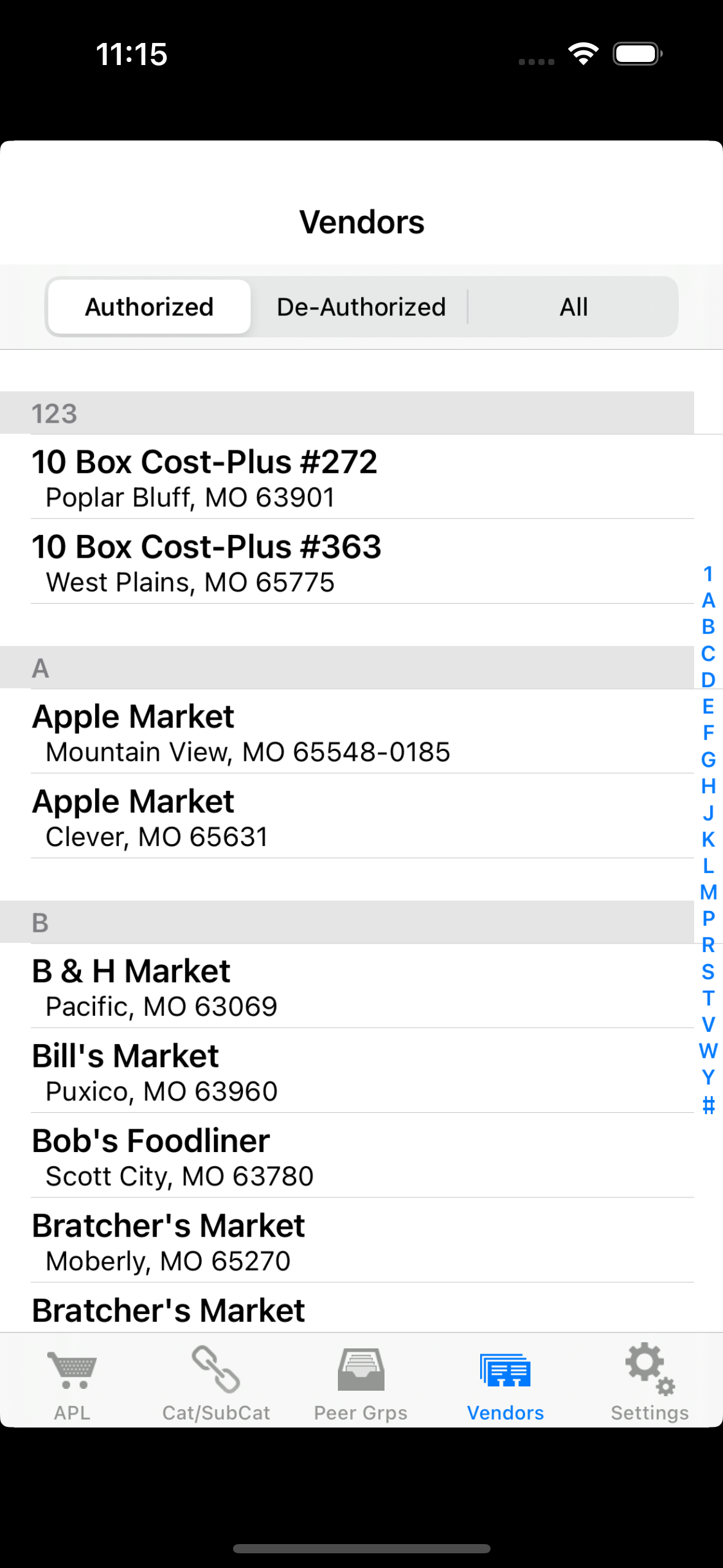
Task: Select the All vendors segment
Action: [573, 307]
